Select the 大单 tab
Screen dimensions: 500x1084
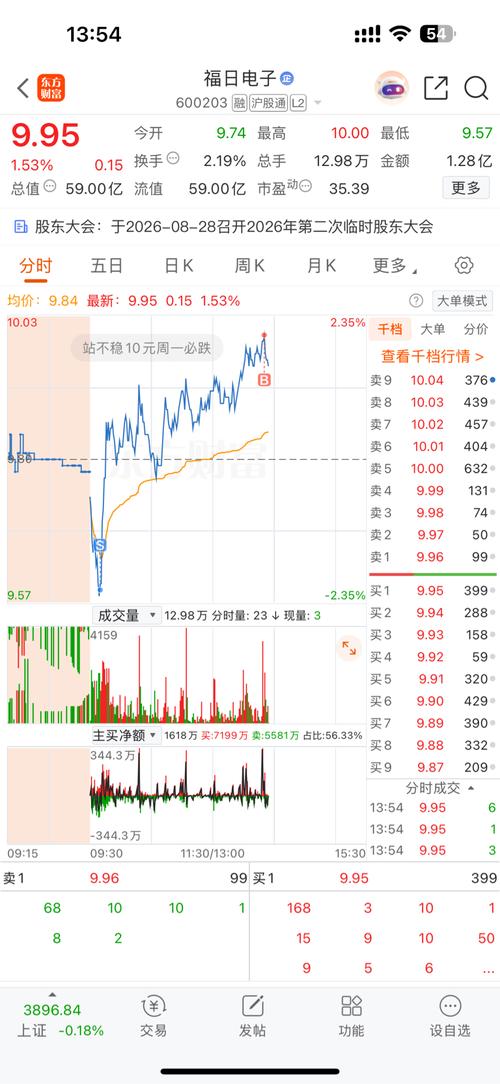[x=432, y=329]
